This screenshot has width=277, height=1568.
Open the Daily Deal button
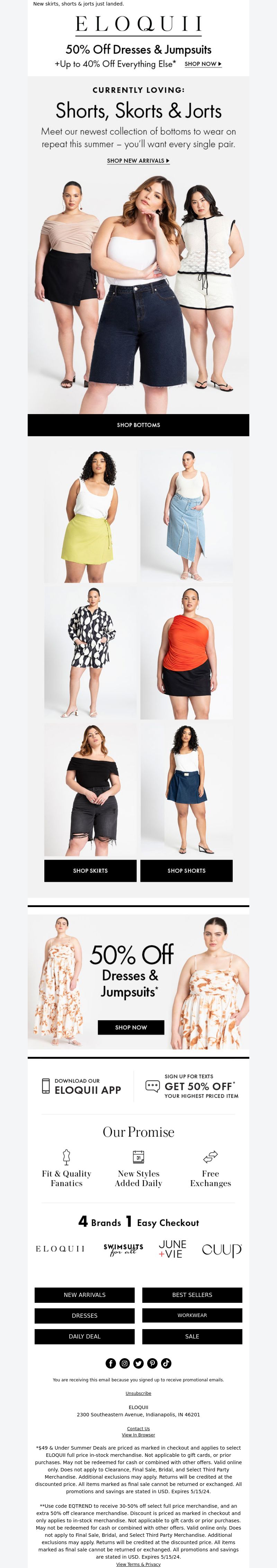point(84,1336)
